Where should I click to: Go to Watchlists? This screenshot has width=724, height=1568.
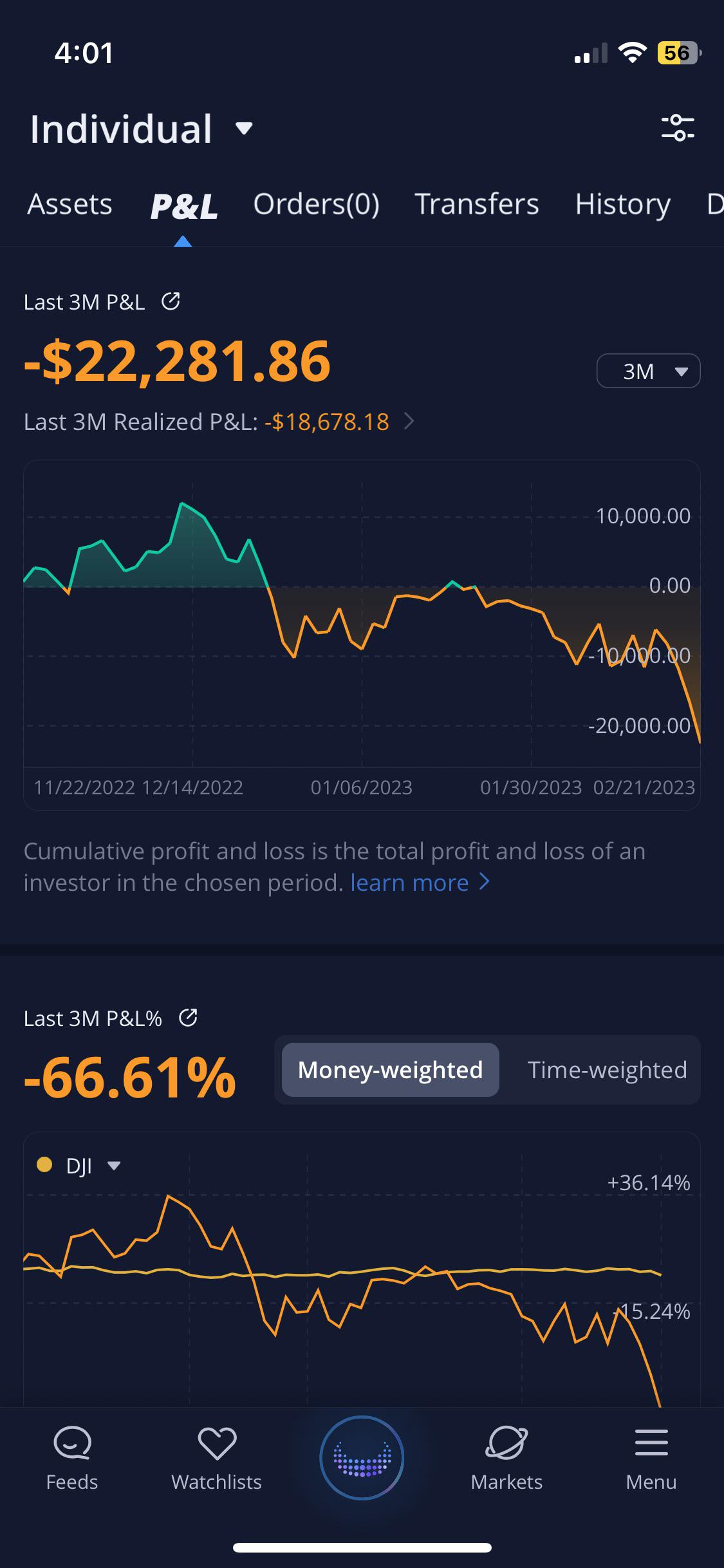click(x=216, y=1458)
